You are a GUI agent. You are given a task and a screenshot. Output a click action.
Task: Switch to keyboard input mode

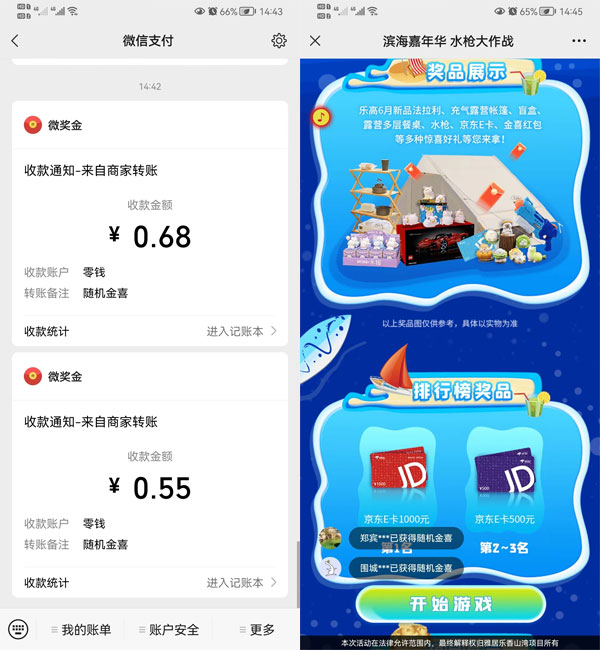[x=17, y=629]
